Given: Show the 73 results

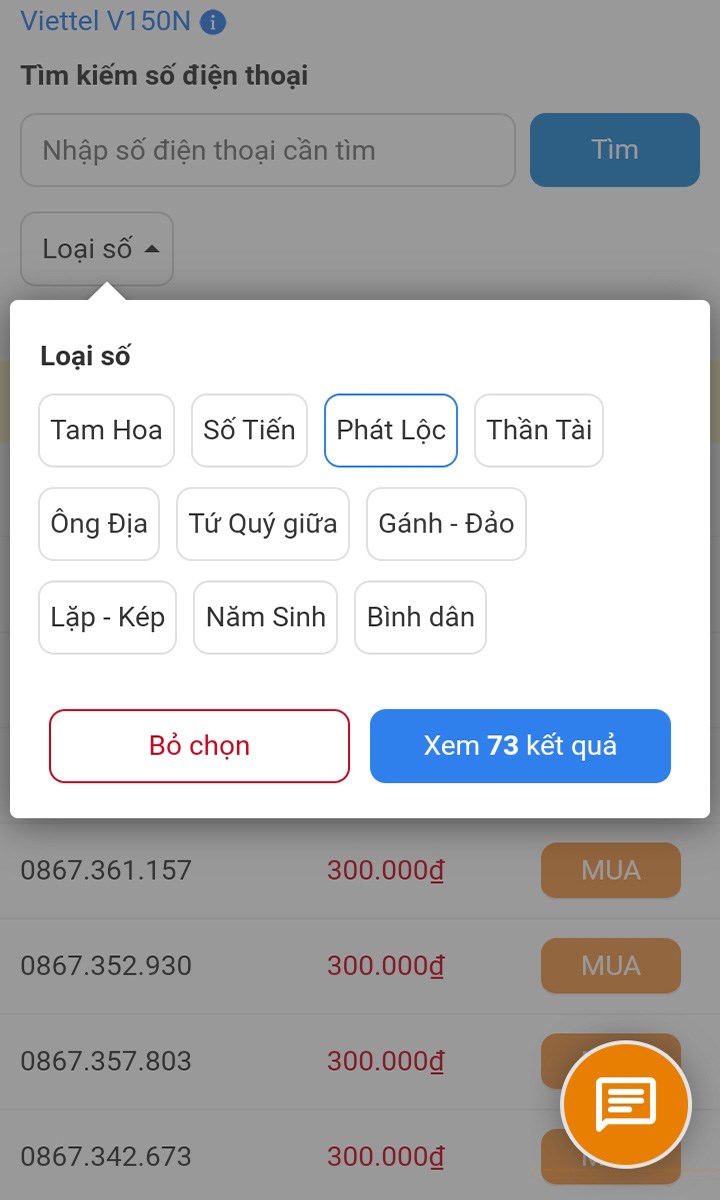Looking at the screenshot, I should point(520,746).
